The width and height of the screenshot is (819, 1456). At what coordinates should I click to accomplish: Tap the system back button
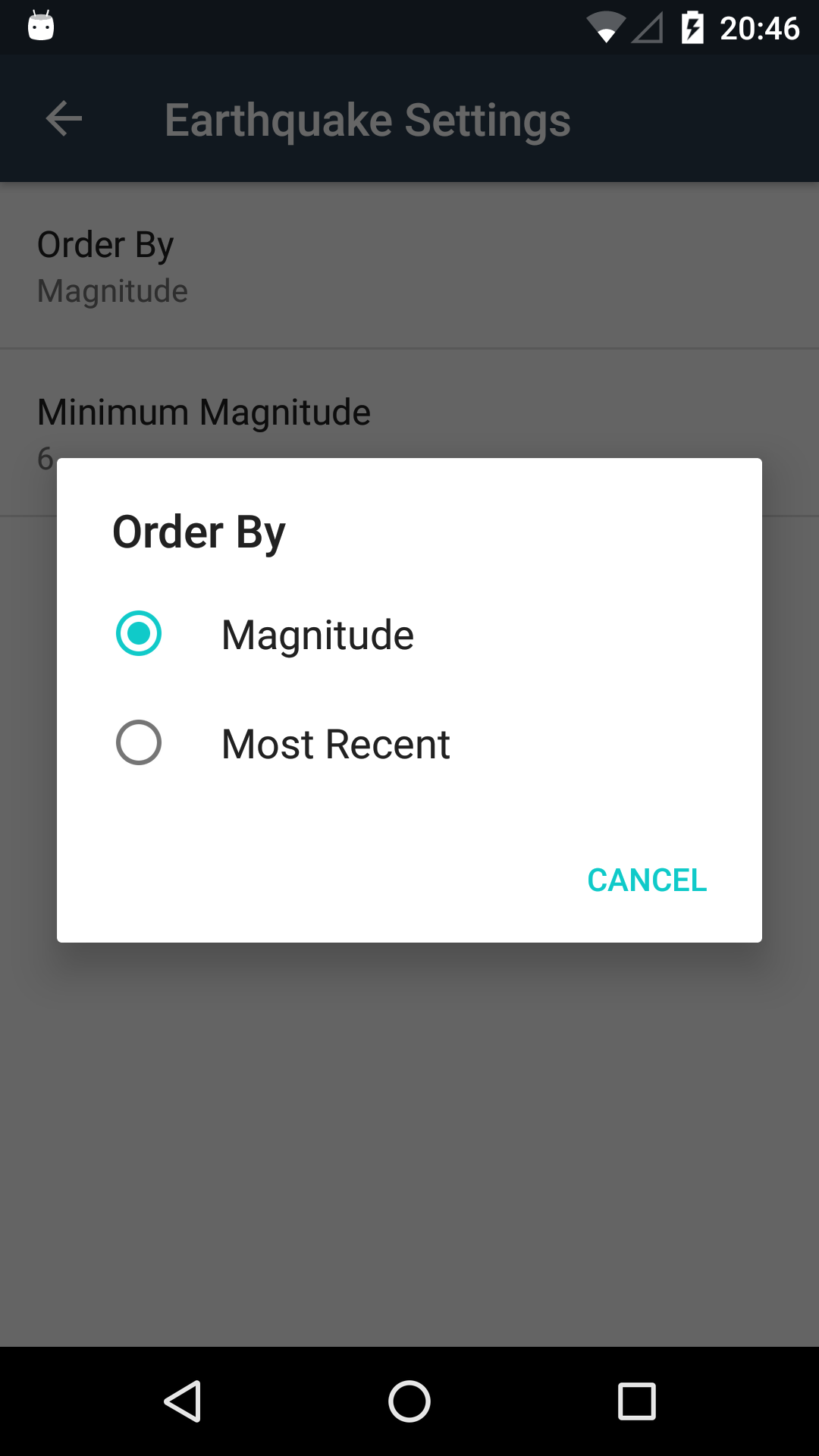pyautogui.click(x=183, y=1401)
